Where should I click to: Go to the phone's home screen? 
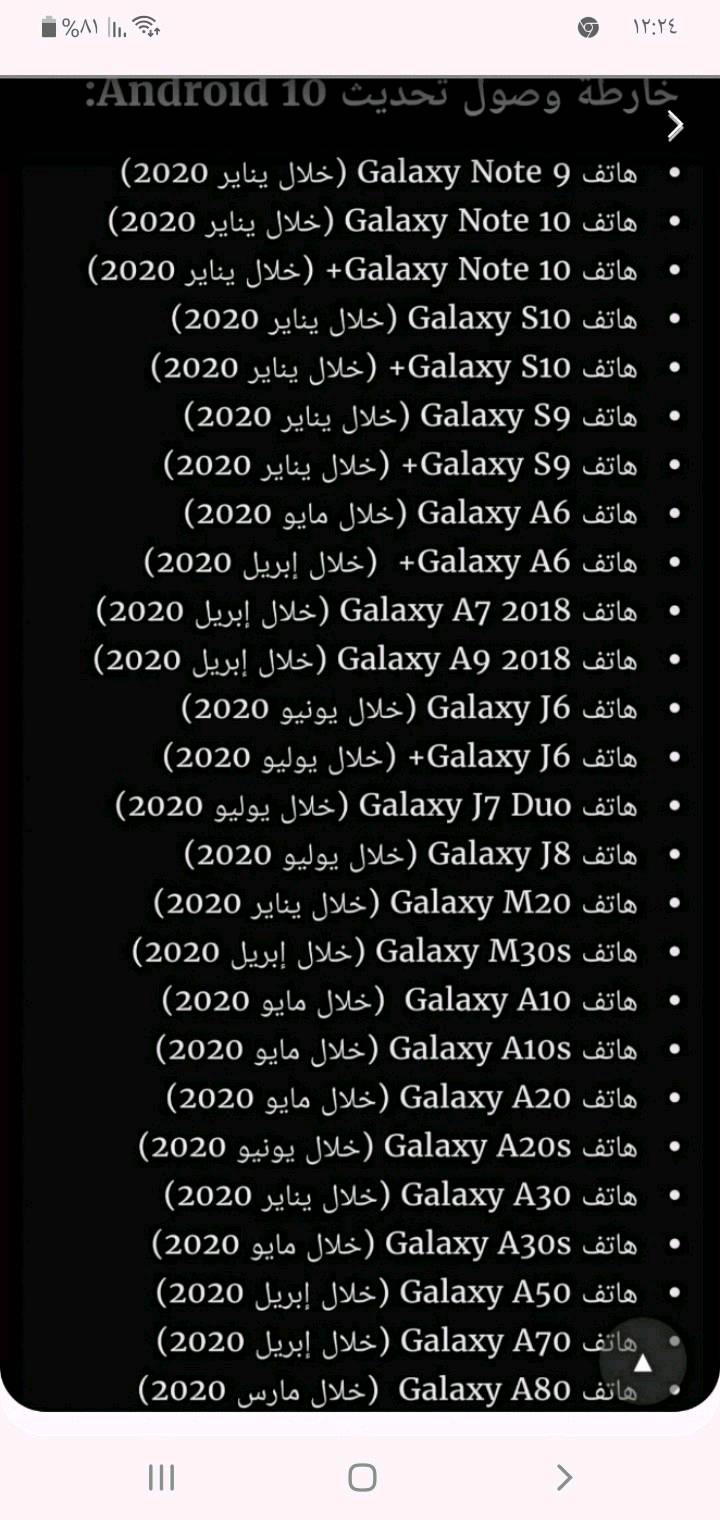(x=362, y=1477)
